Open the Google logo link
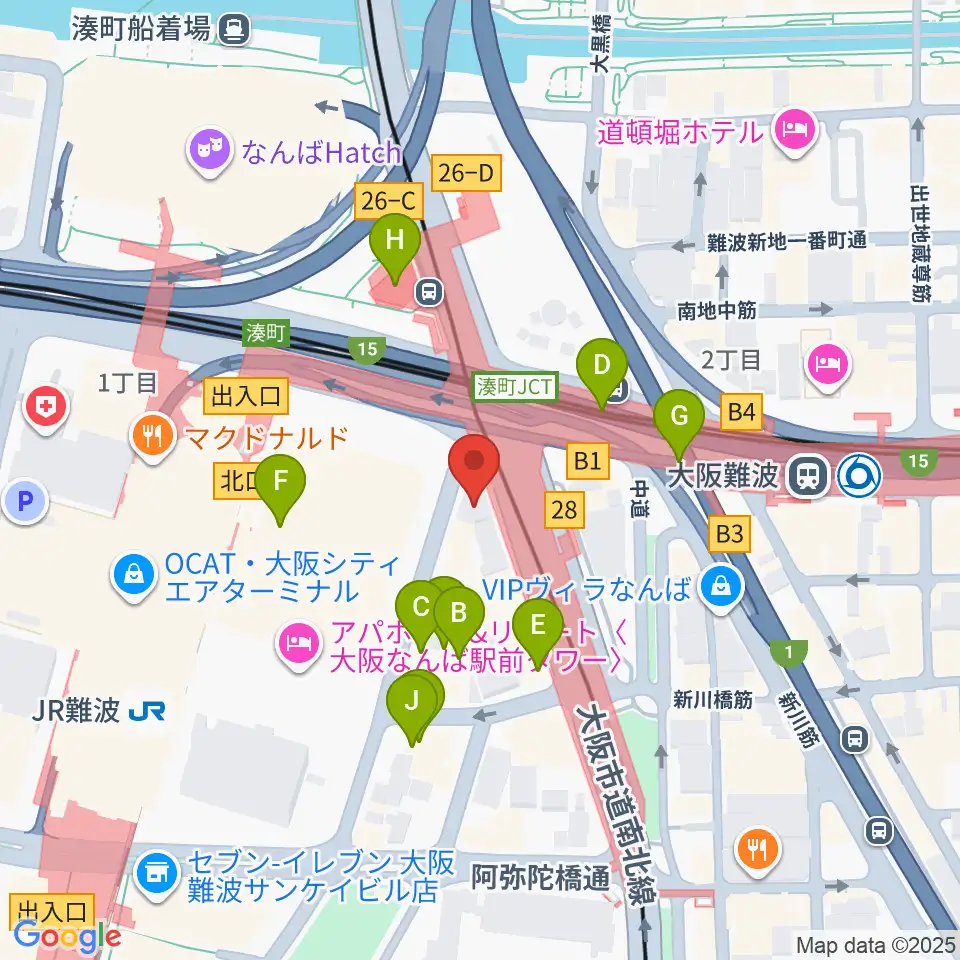The height and width of the screenshot is (960, 960). (67, 937)
